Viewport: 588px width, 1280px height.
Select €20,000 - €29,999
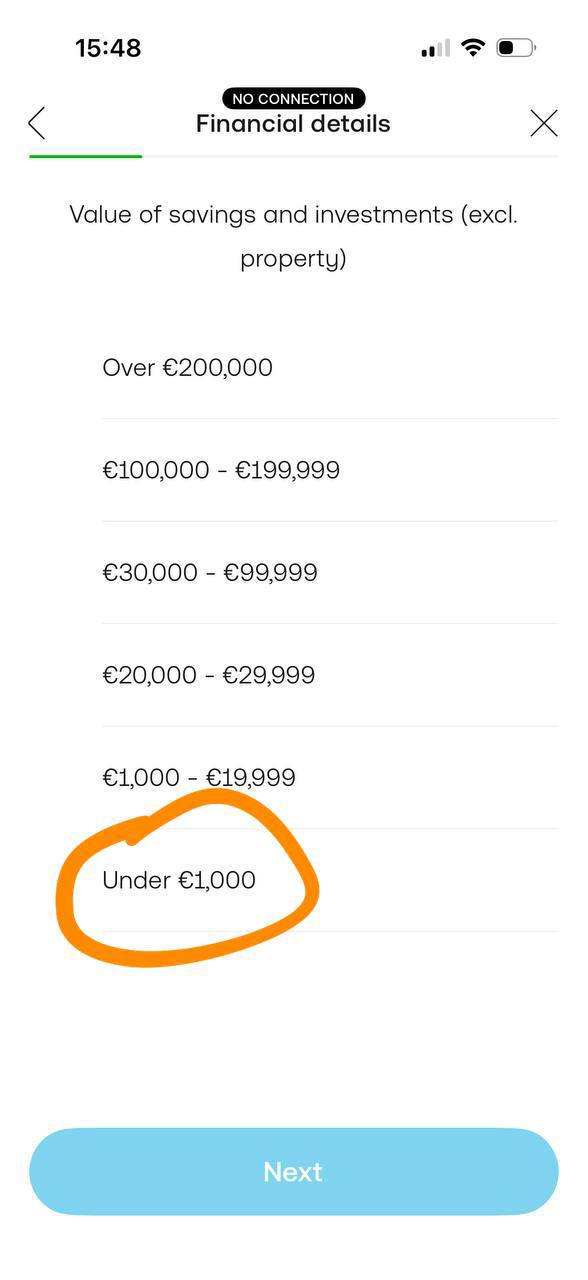[330, 675]
